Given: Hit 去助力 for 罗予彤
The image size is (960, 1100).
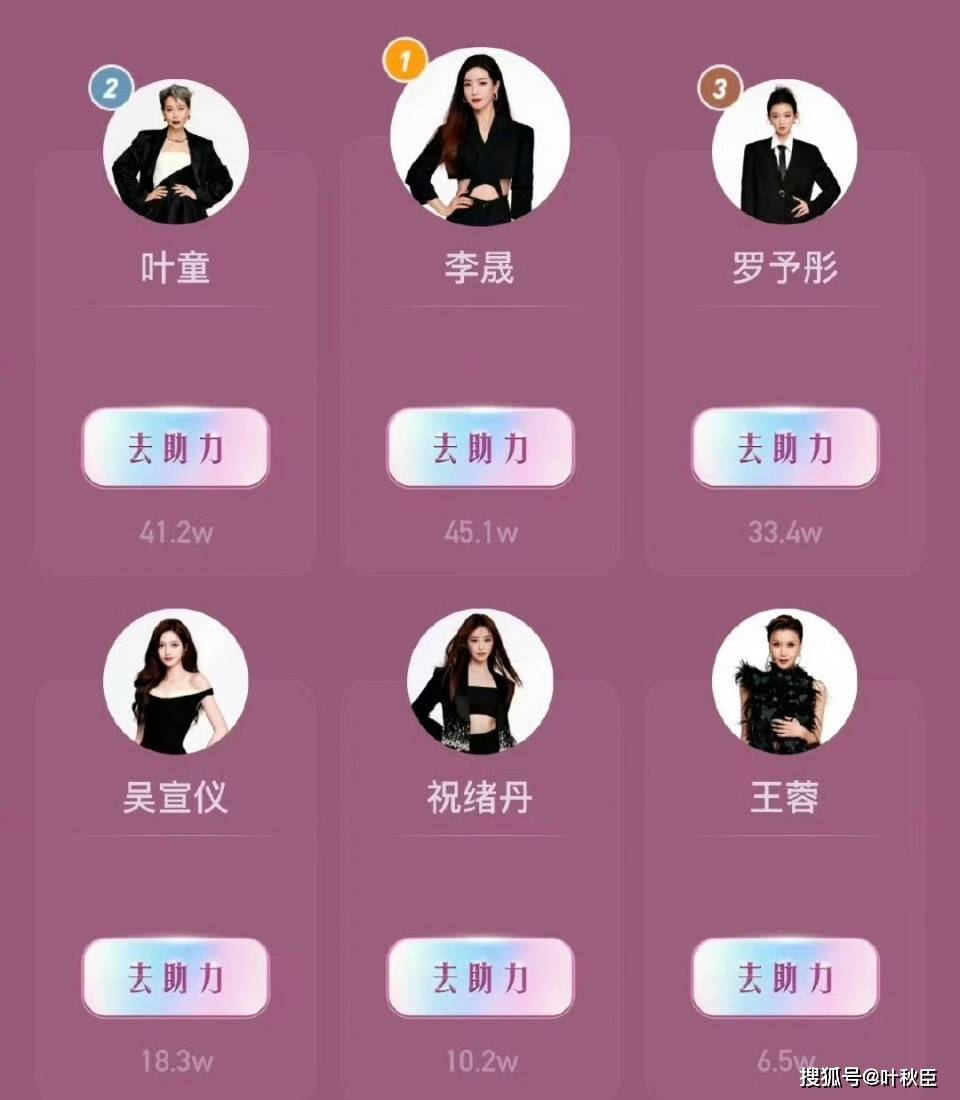Looking at the screenshot, I should (785, 448).
